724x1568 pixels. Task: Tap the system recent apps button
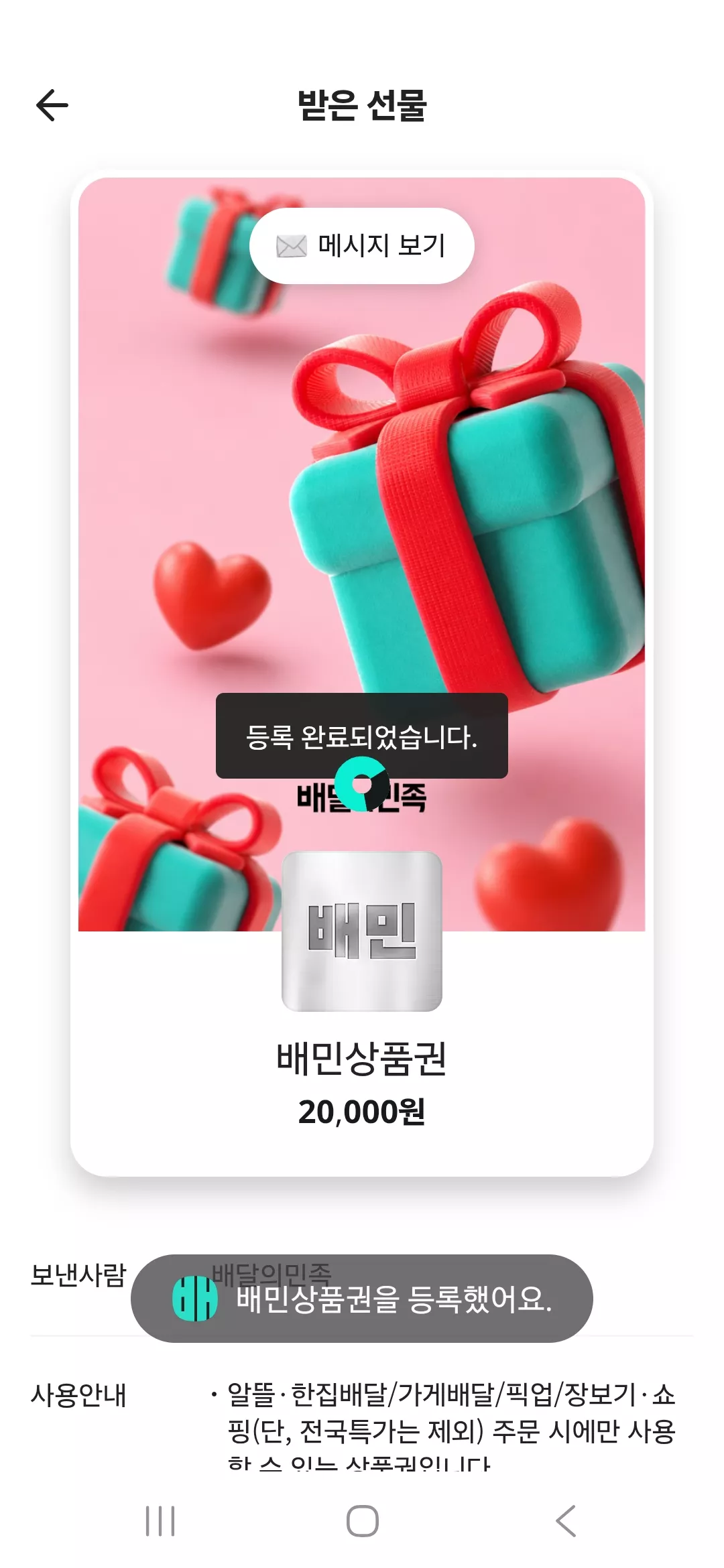coord(160,1521)
